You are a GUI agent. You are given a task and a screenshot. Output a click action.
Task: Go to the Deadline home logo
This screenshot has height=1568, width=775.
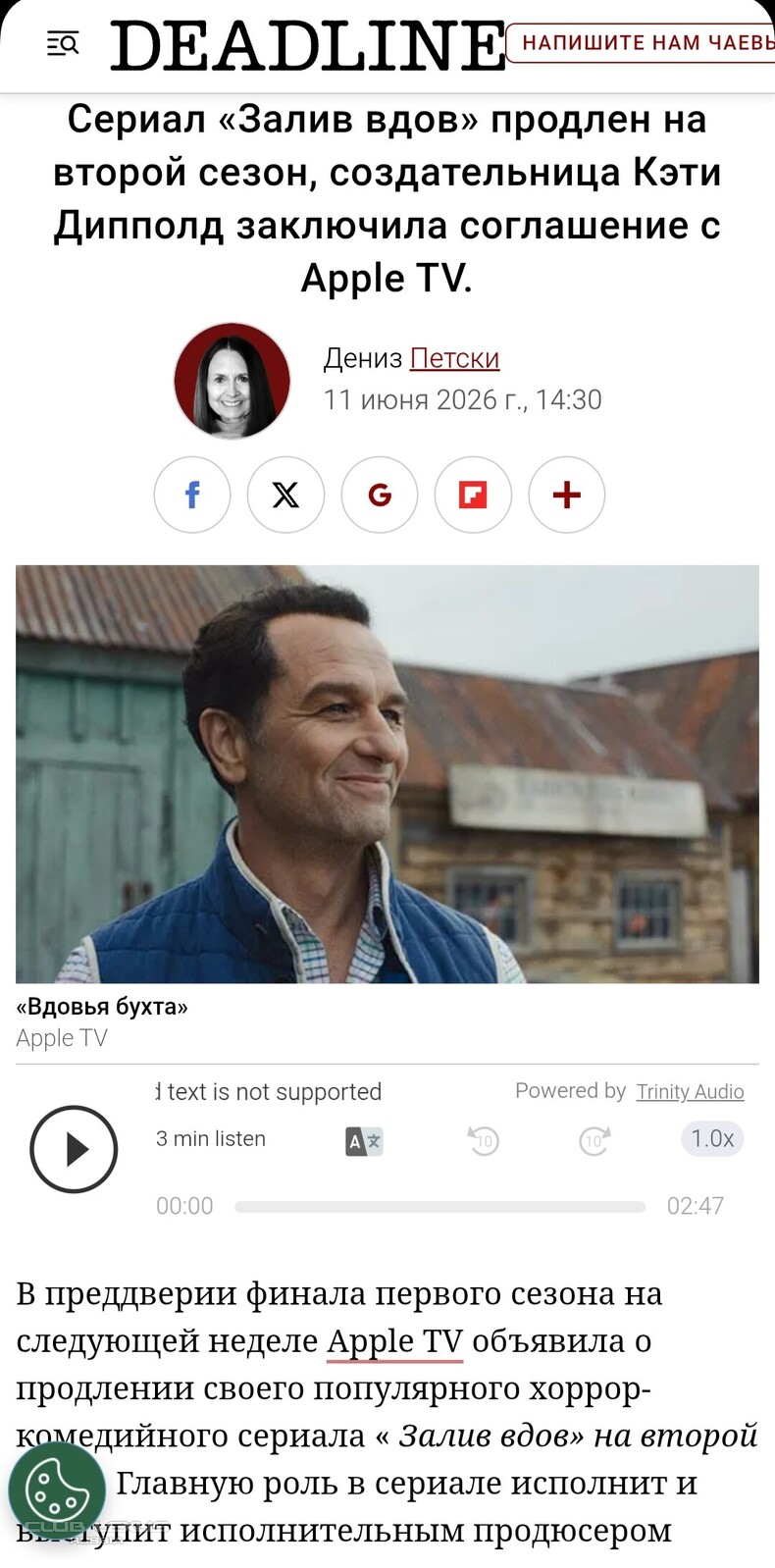click(308, 45)
